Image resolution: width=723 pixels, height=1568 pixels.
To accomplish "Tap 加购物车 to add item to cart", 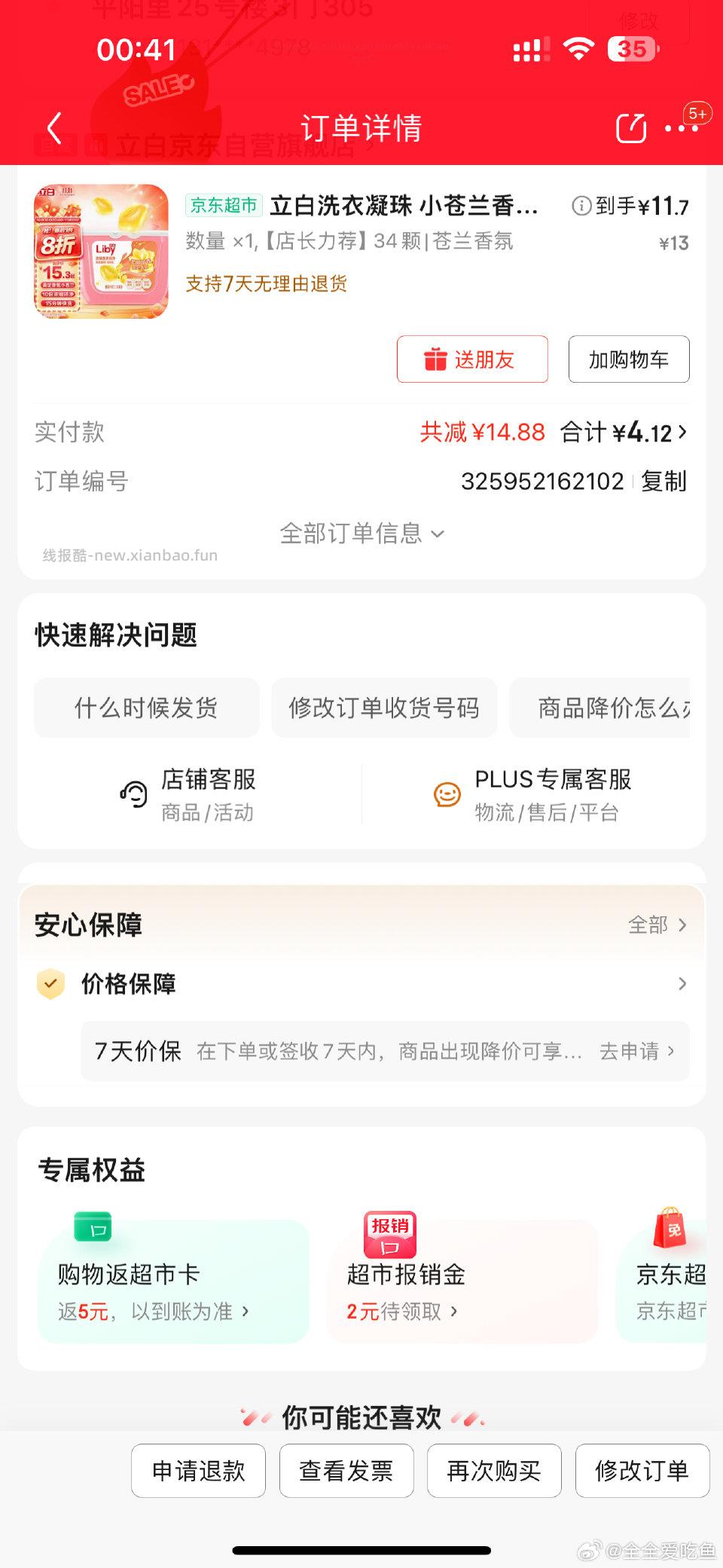I will click(x=629, y=359).
